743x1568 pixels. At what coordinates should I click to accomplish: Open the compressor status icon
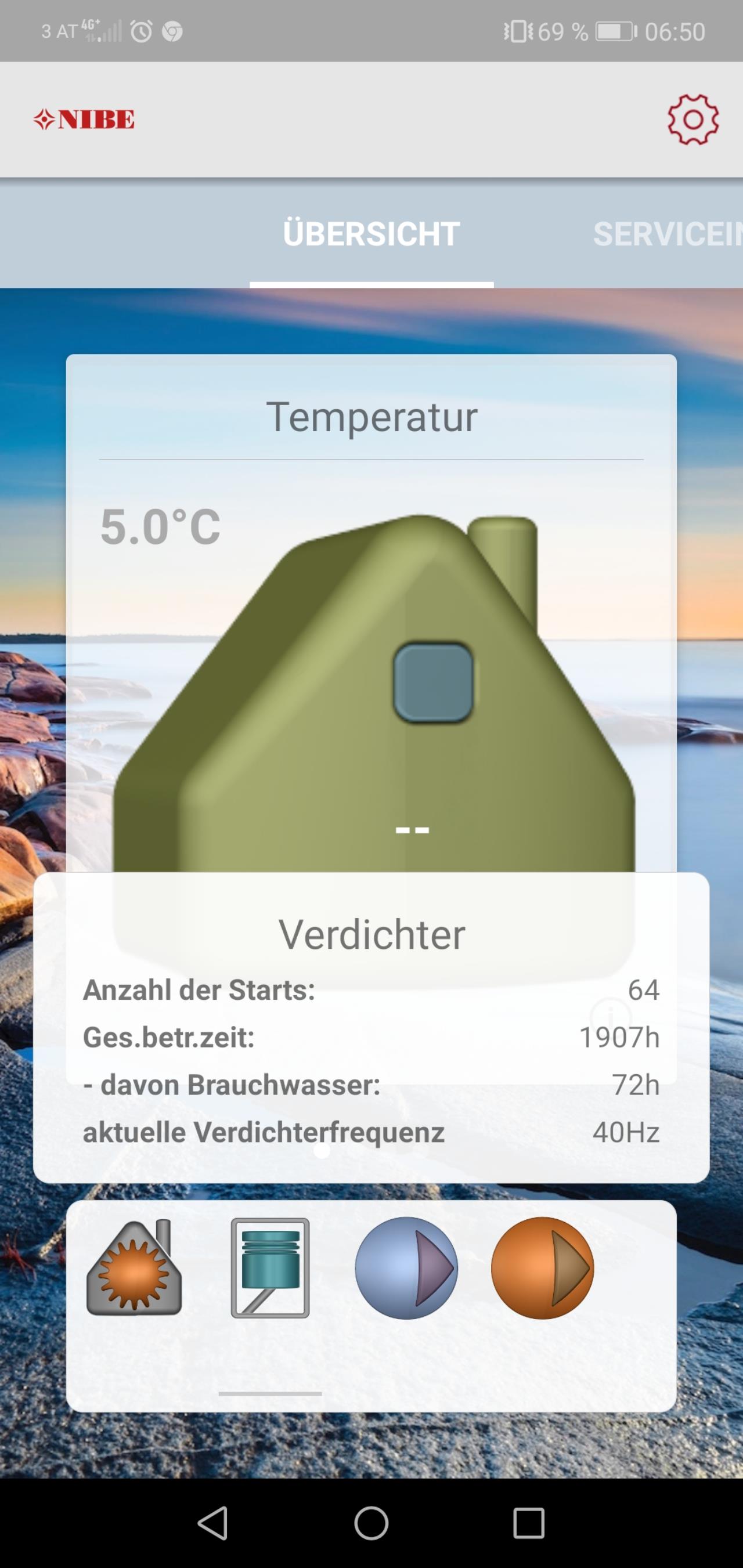click(270, 1268)
